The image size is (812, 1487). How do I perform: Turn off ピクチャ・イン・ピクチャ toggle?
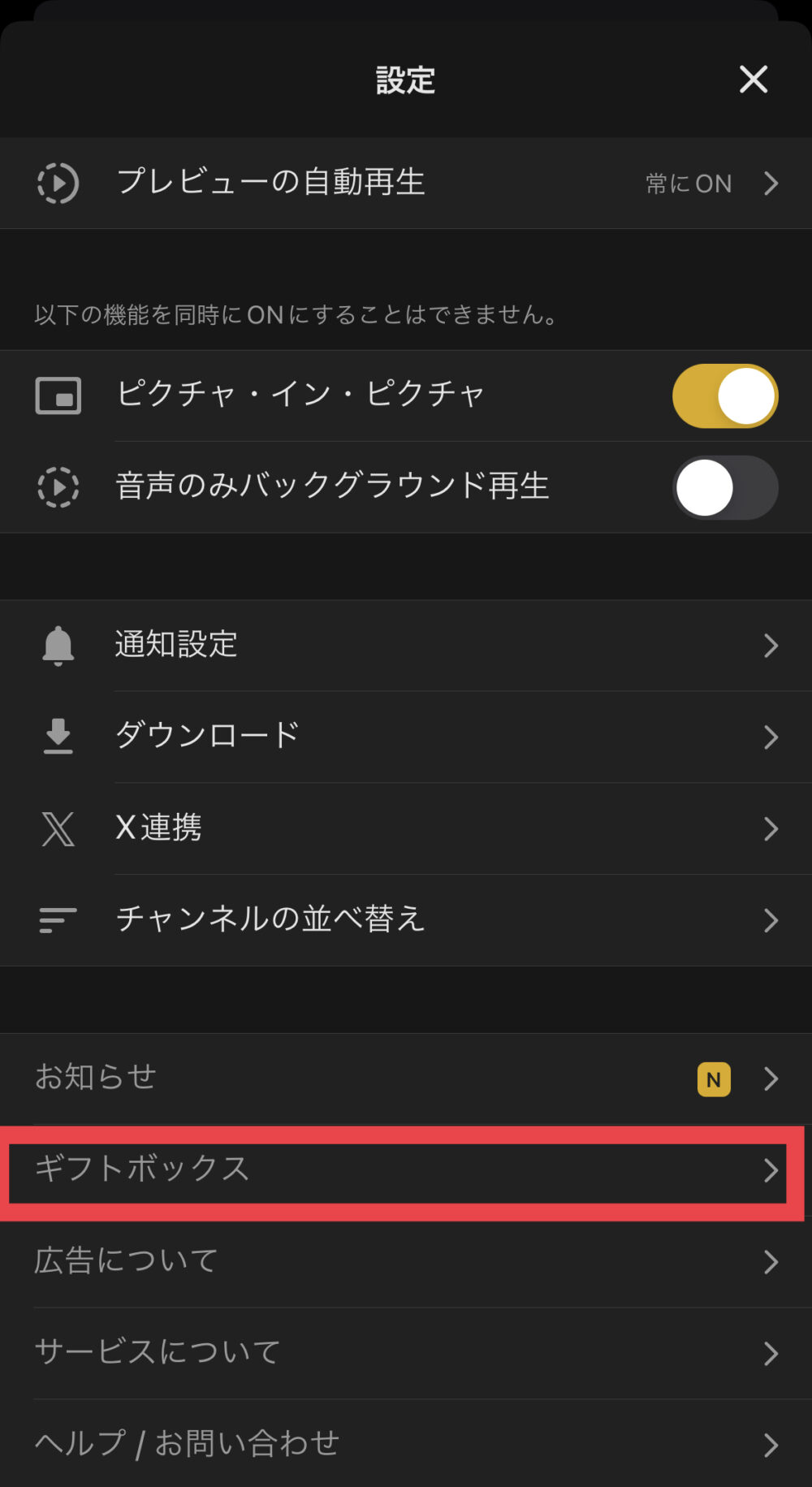pos(724,396)
